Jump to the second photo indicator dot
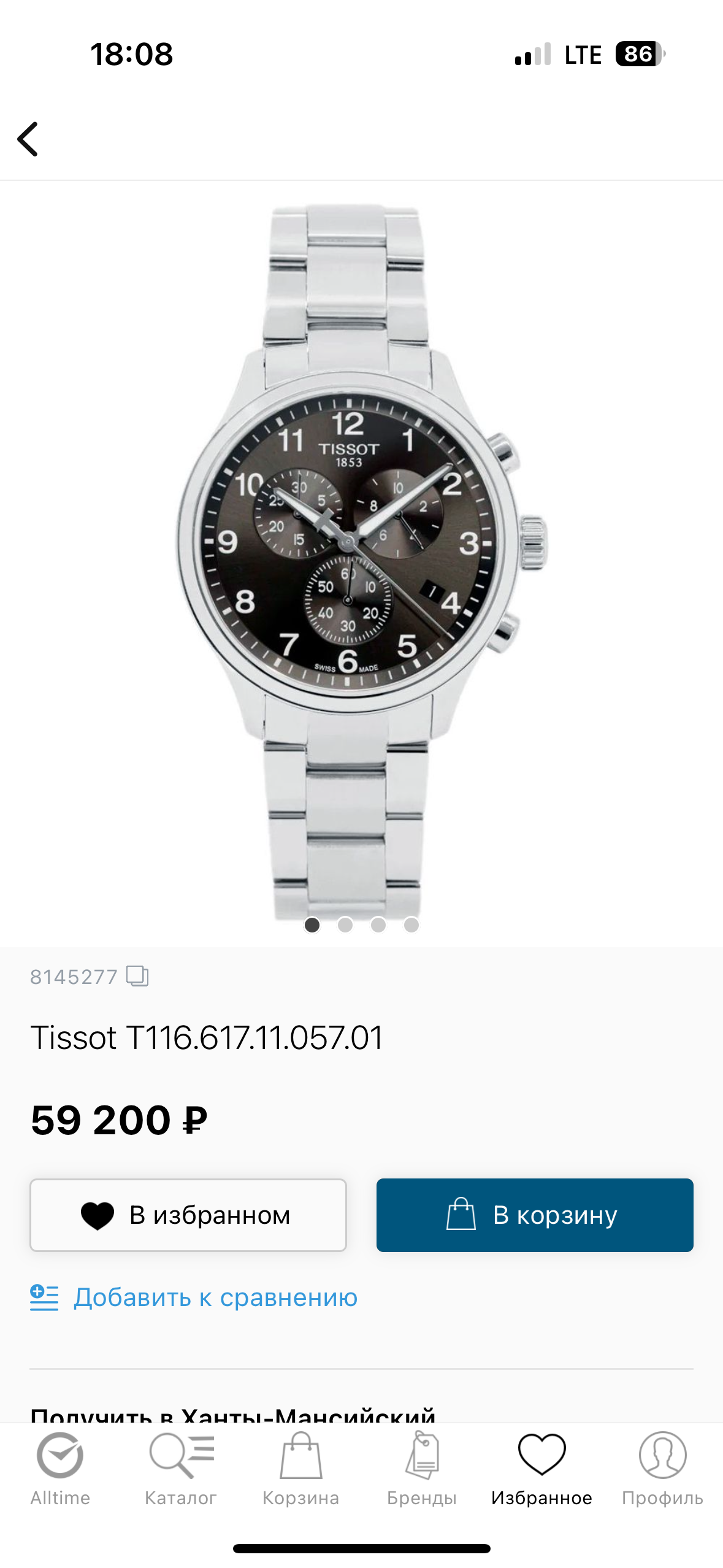723x1568 pixels. point(345,924)
